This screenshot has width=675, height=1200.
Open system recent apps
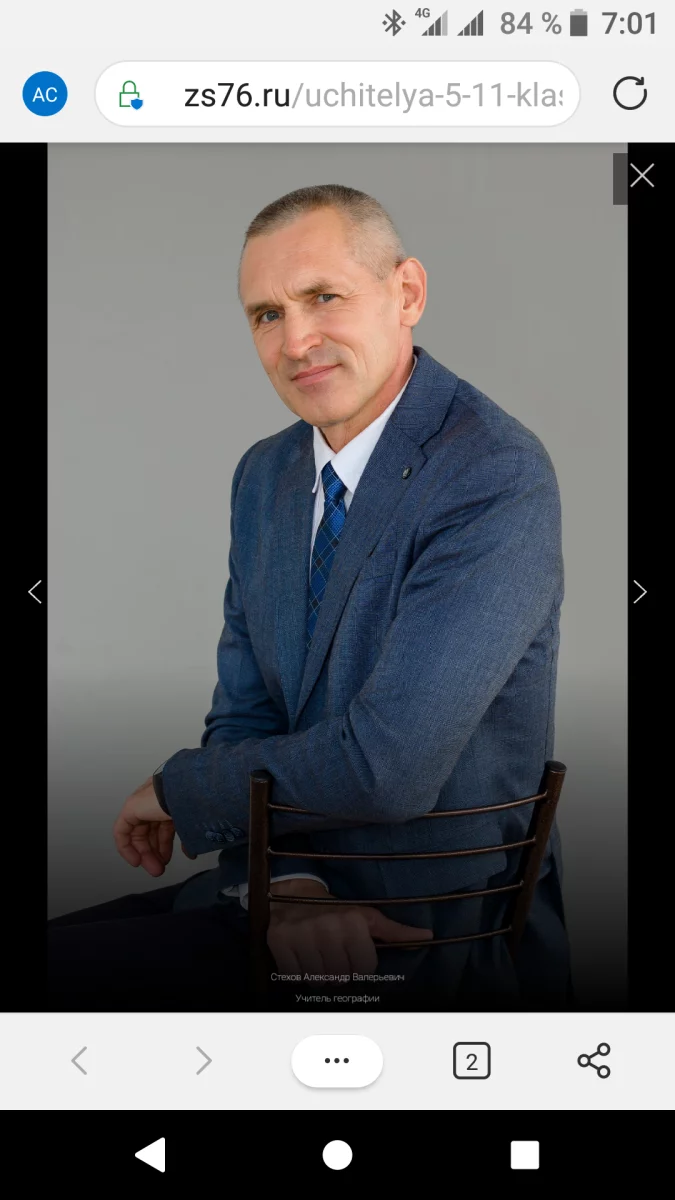point(525,1155)
